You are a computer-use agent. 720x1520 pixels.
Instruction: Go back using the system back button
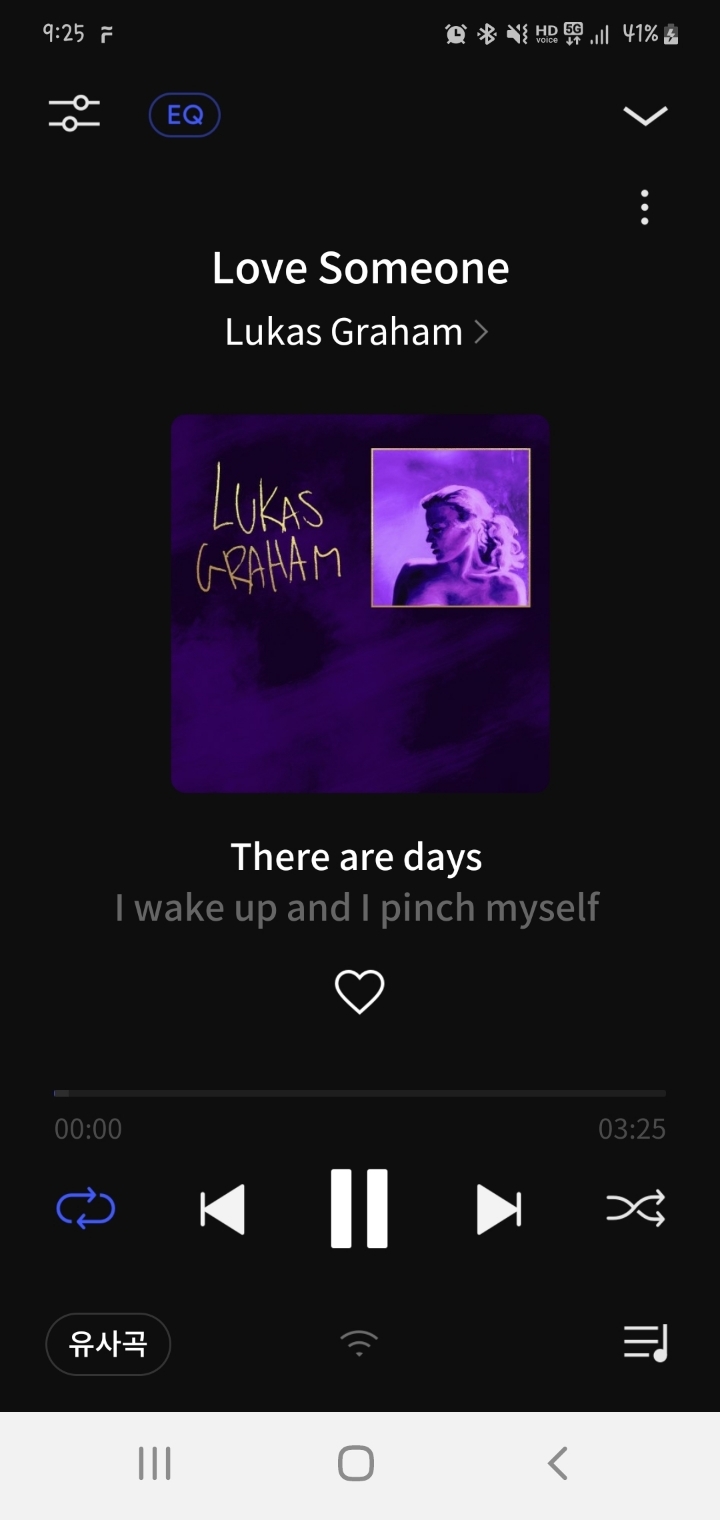coord(558,1464)
